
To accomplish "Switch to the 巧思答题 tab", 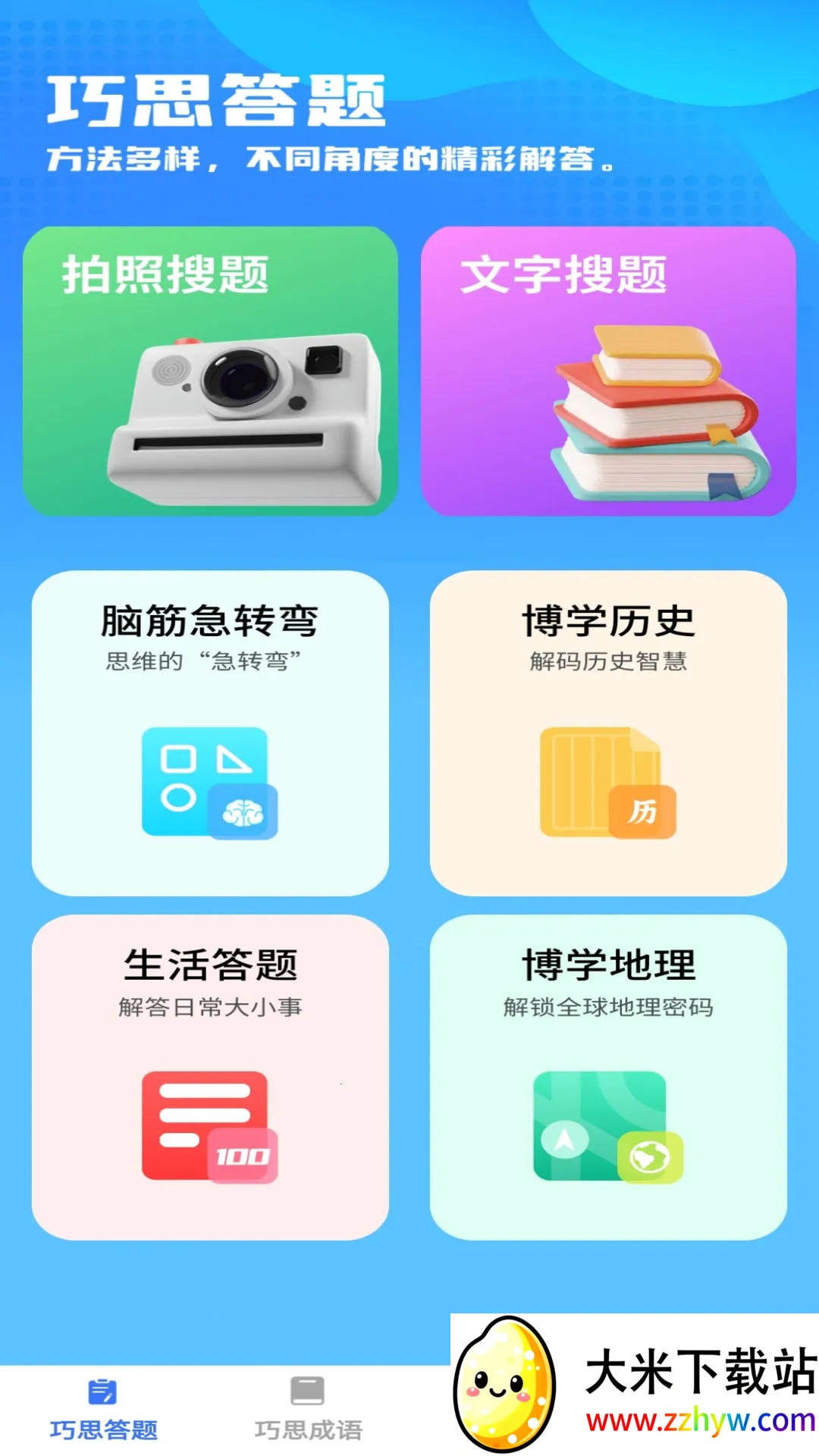I will pos(103,1409).
